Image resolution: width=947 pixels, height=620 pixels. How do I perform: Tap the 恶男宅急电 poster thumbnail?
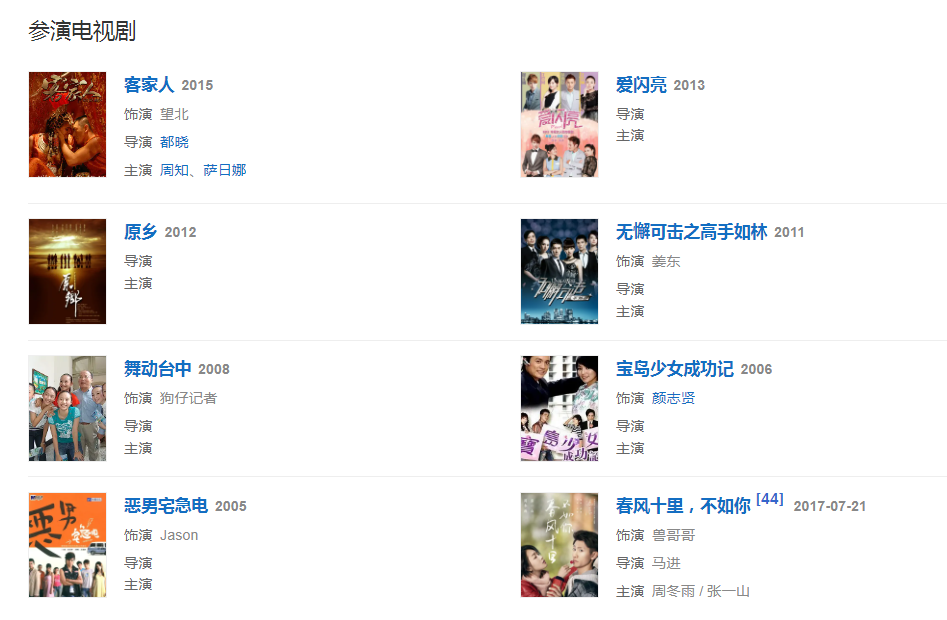67,545
